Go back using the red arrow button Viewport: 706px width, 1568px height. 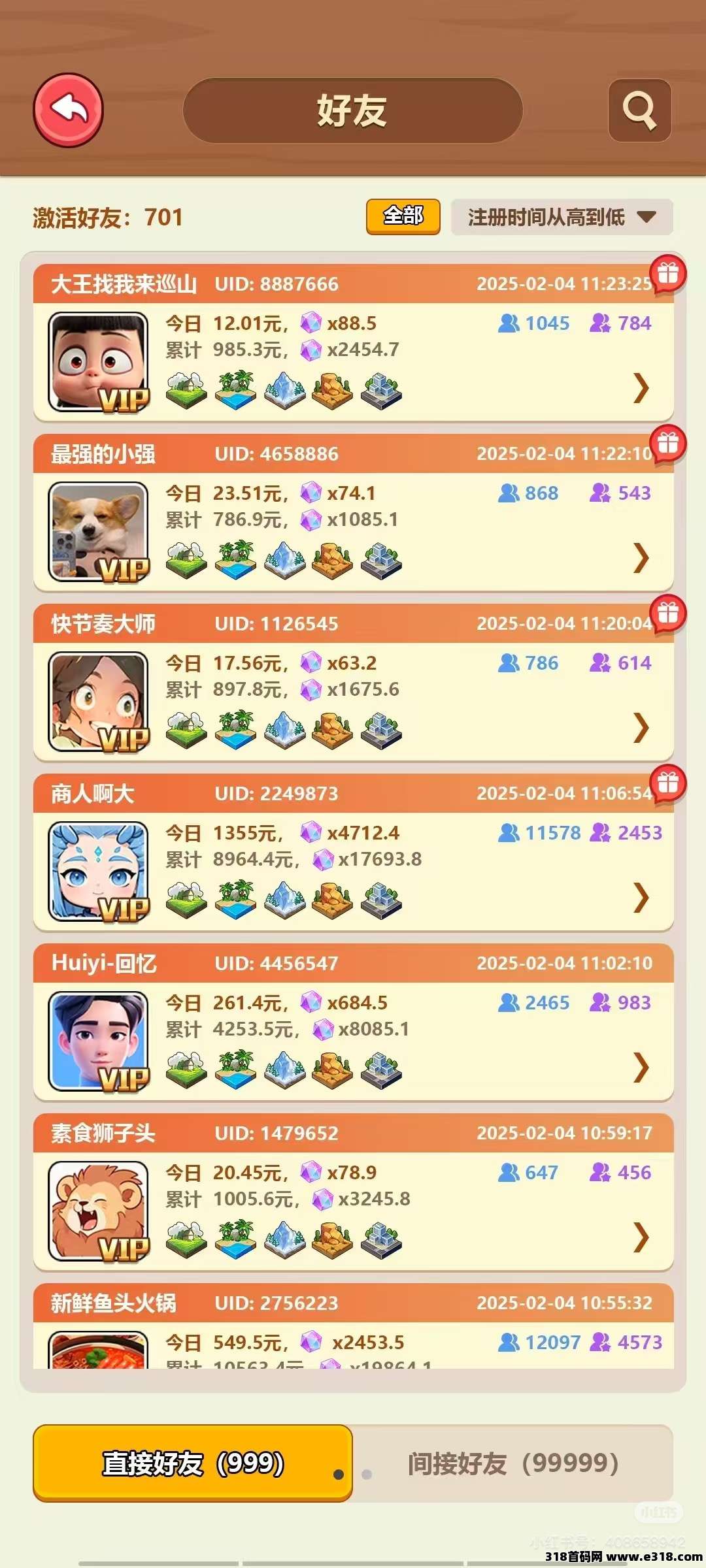point(69,110)
